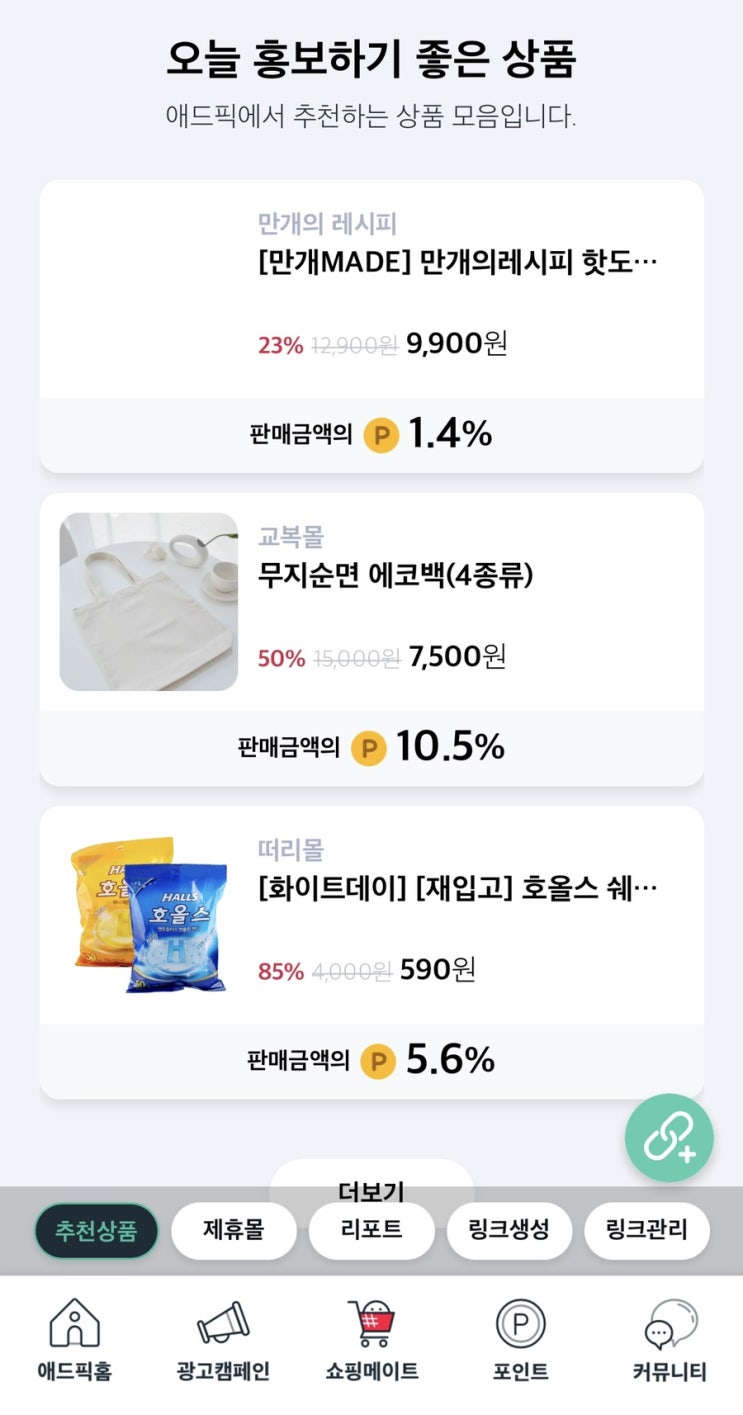Select the 추천상품 chip
This screenshot has width=743, height=1415.
(96, 1230)
